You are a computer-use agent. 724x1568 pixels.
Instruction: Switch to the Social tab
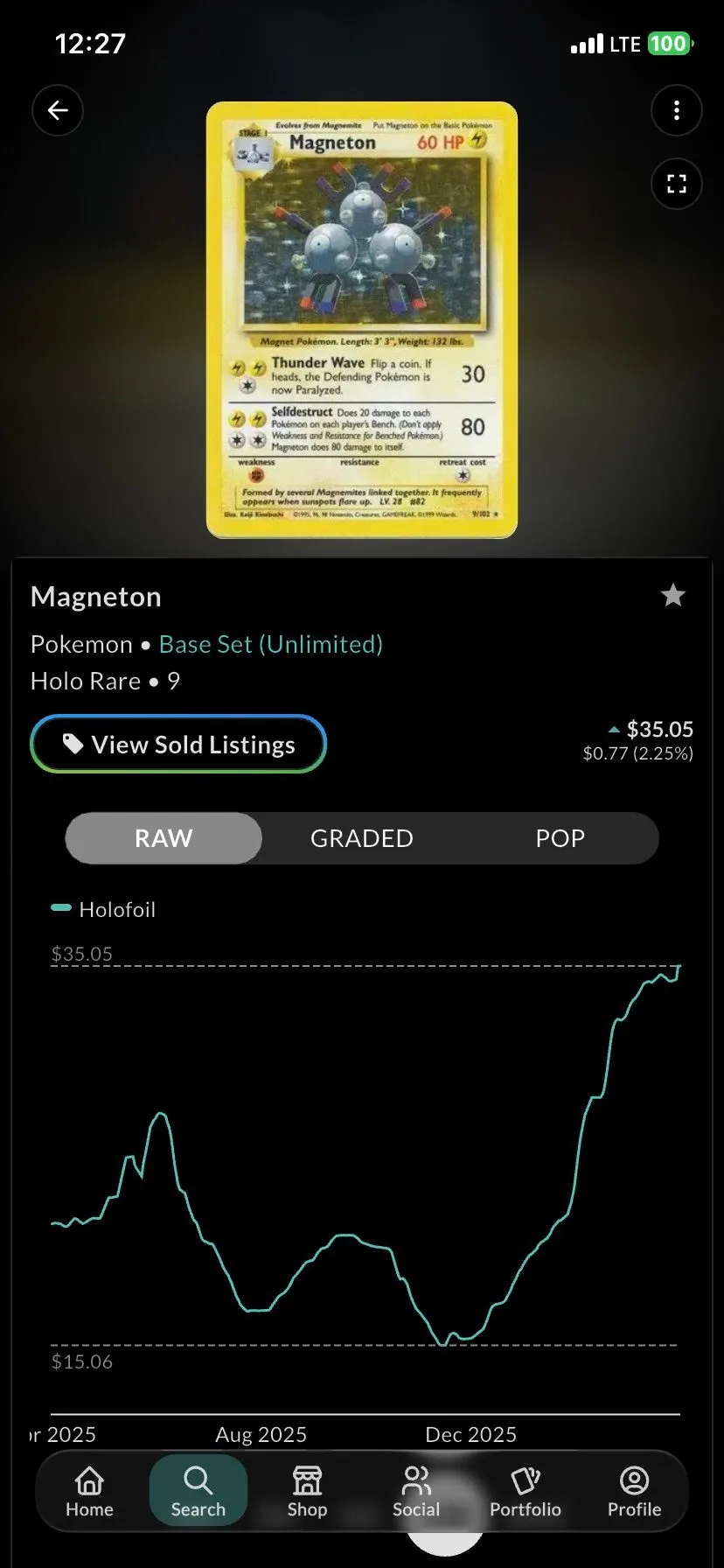click(x=416, y=1493)
